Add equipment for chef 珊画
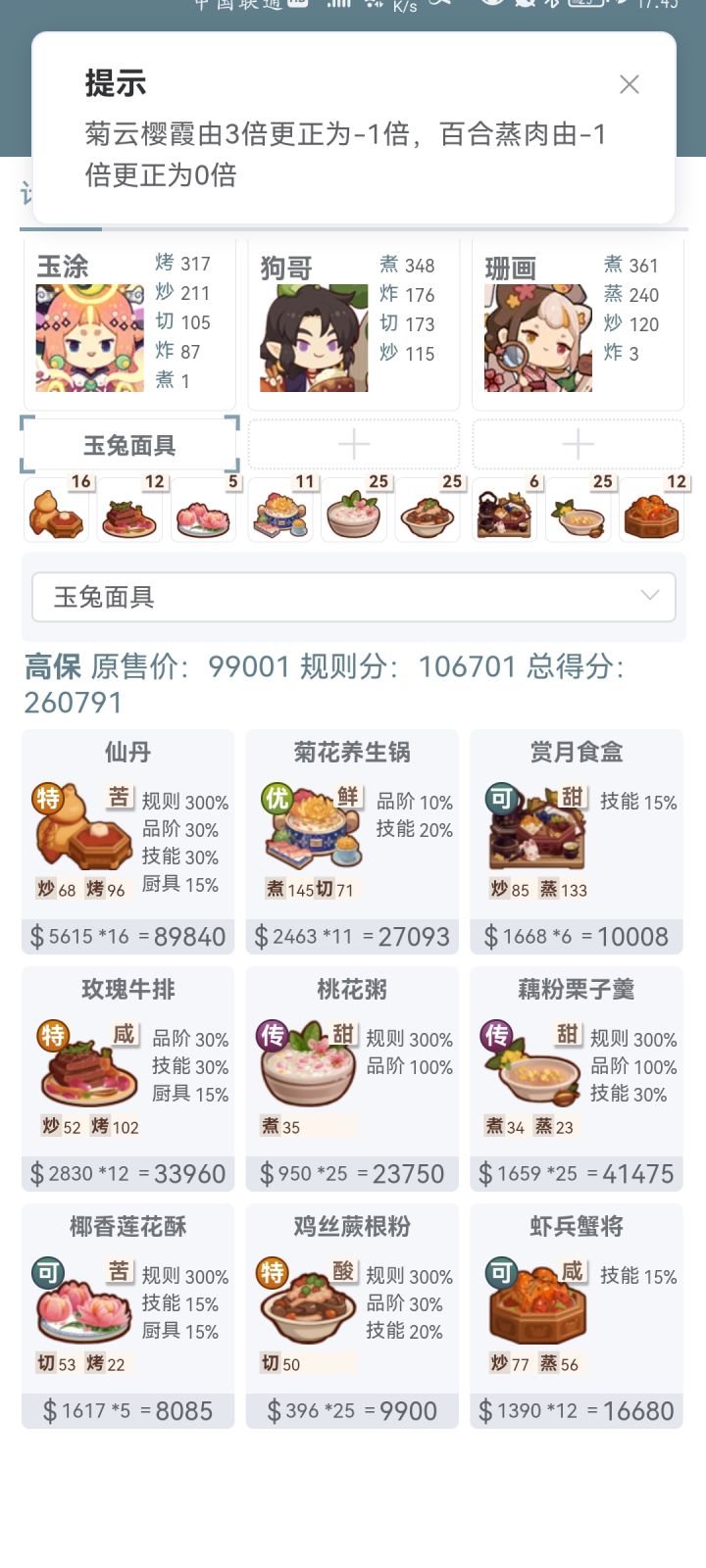This screenshot has width=706, height=1568. point(578,445)
